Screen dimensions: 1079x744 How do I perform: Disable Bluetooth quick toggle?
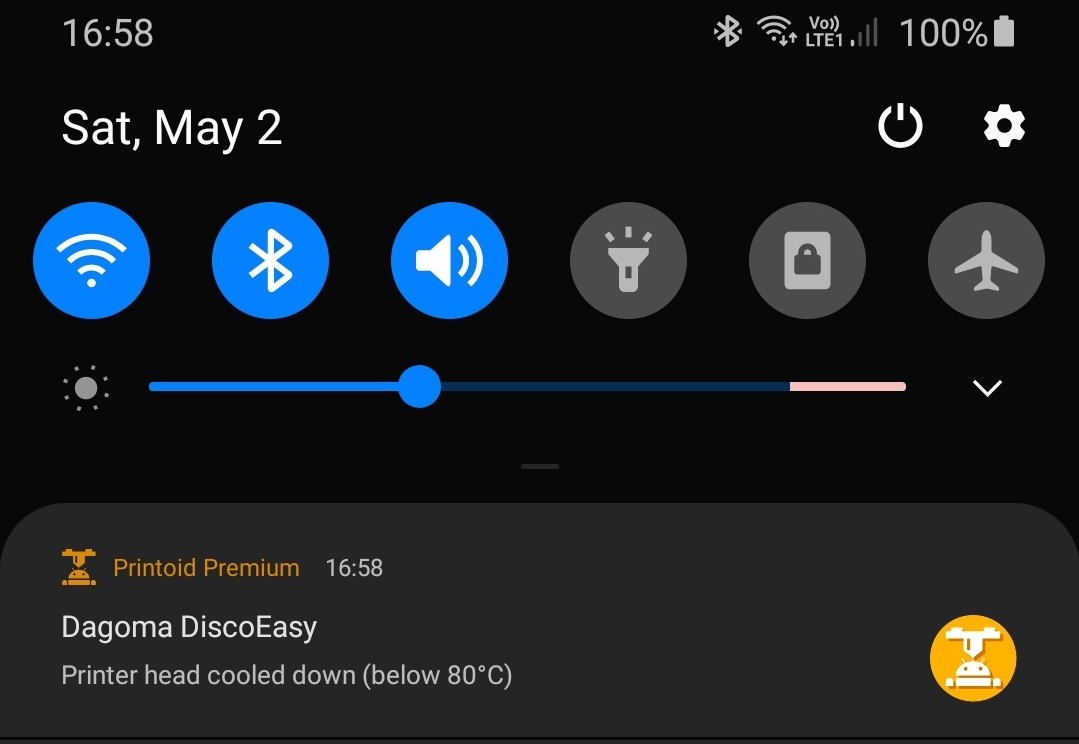click(270, 261)
